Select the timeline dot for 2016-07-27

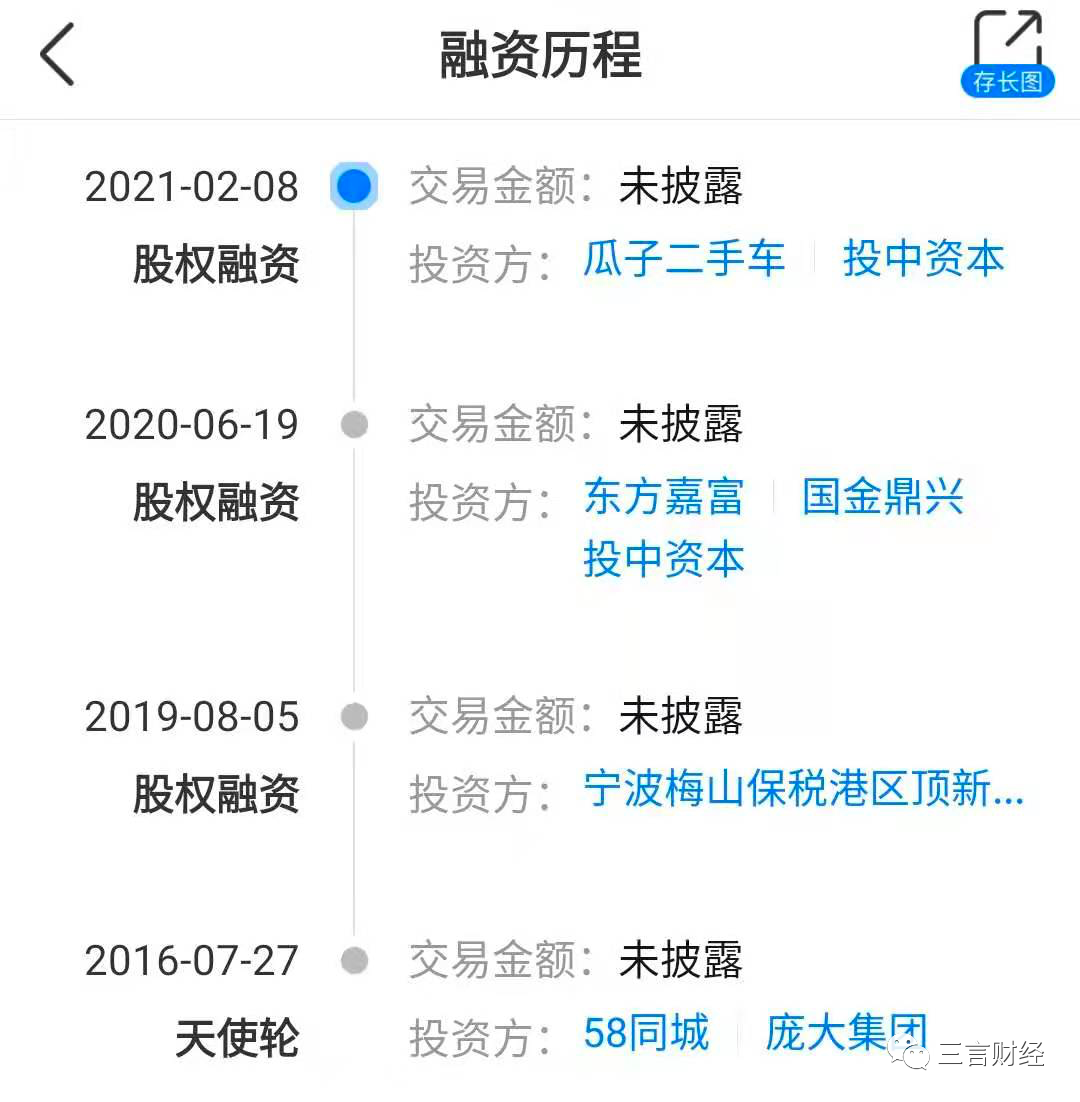click(x=353, y=961)
